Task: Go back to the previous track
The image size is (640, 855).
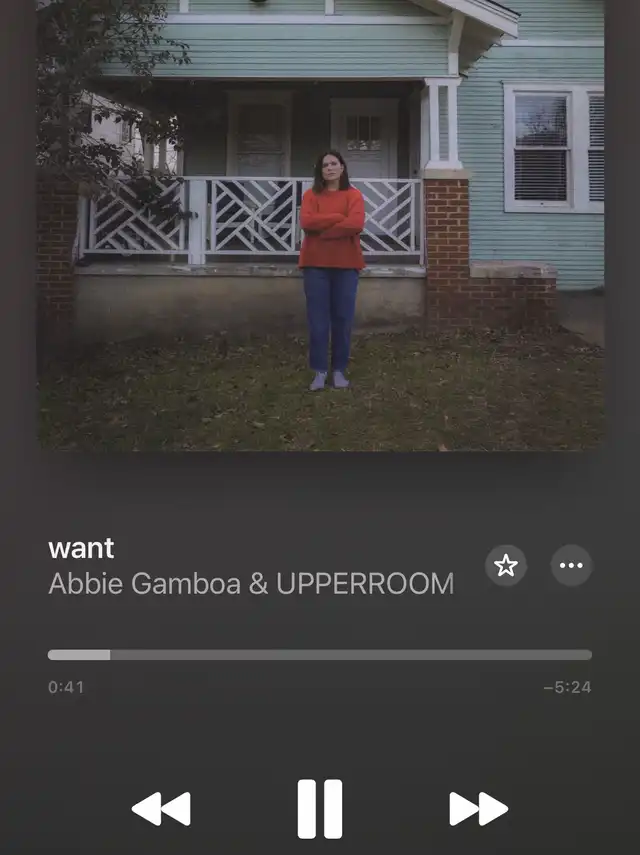Action: (x=161, y=808)
